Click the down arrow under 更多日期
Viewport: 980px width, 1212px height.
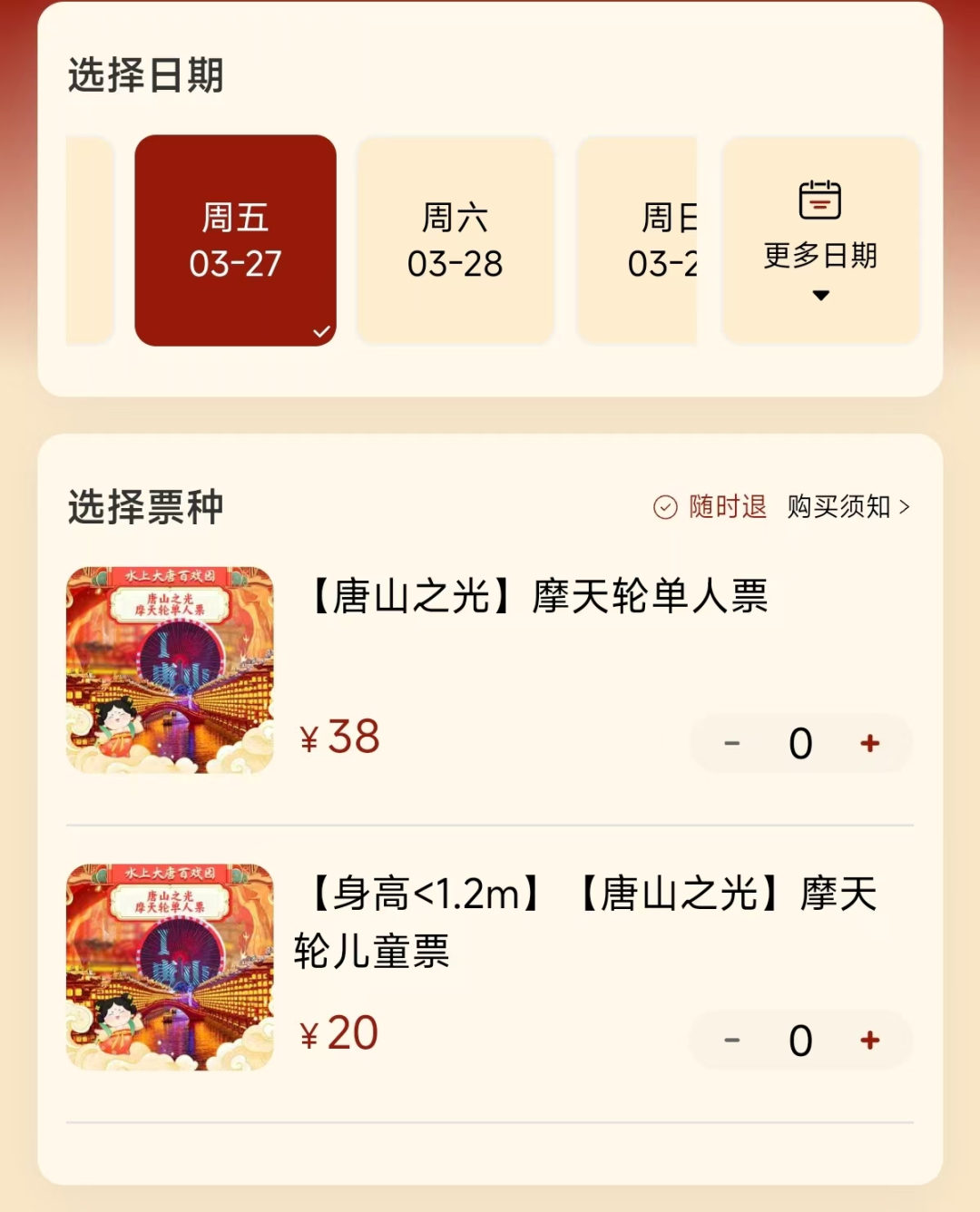tap(819, 294)
